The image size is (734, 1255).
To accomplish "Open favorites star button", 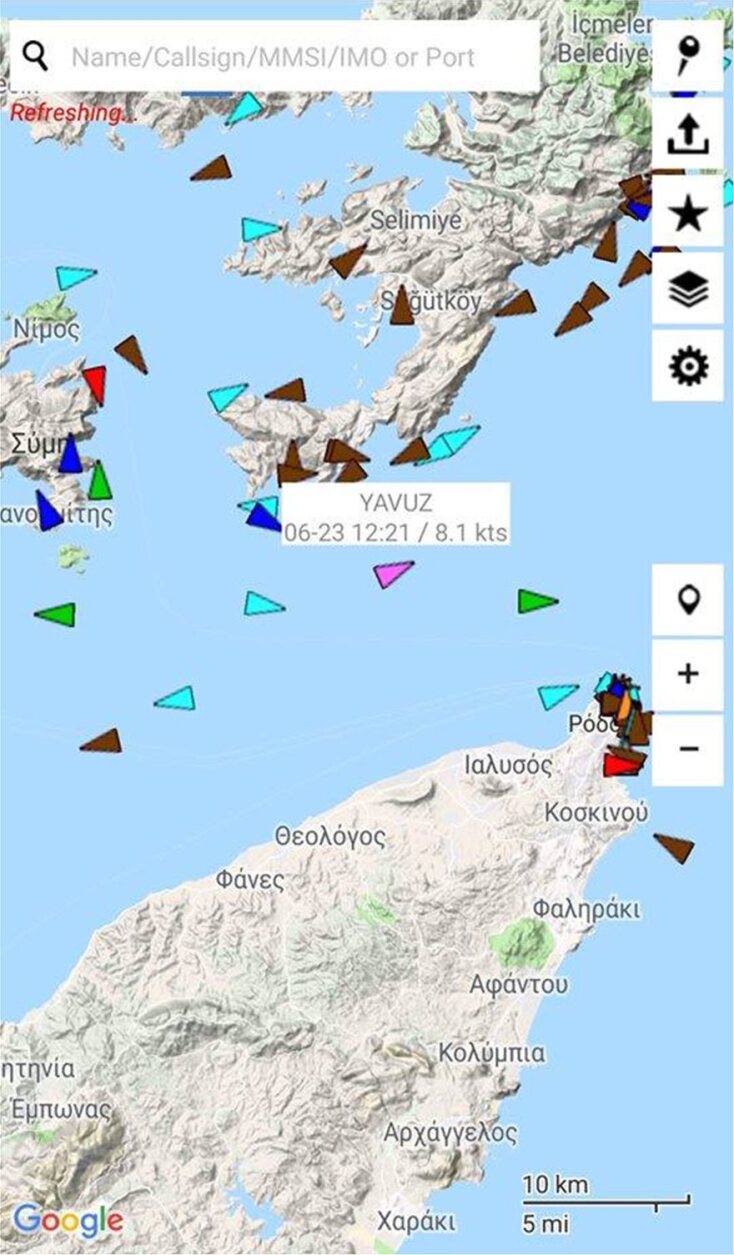I will (x=688, y=212).
